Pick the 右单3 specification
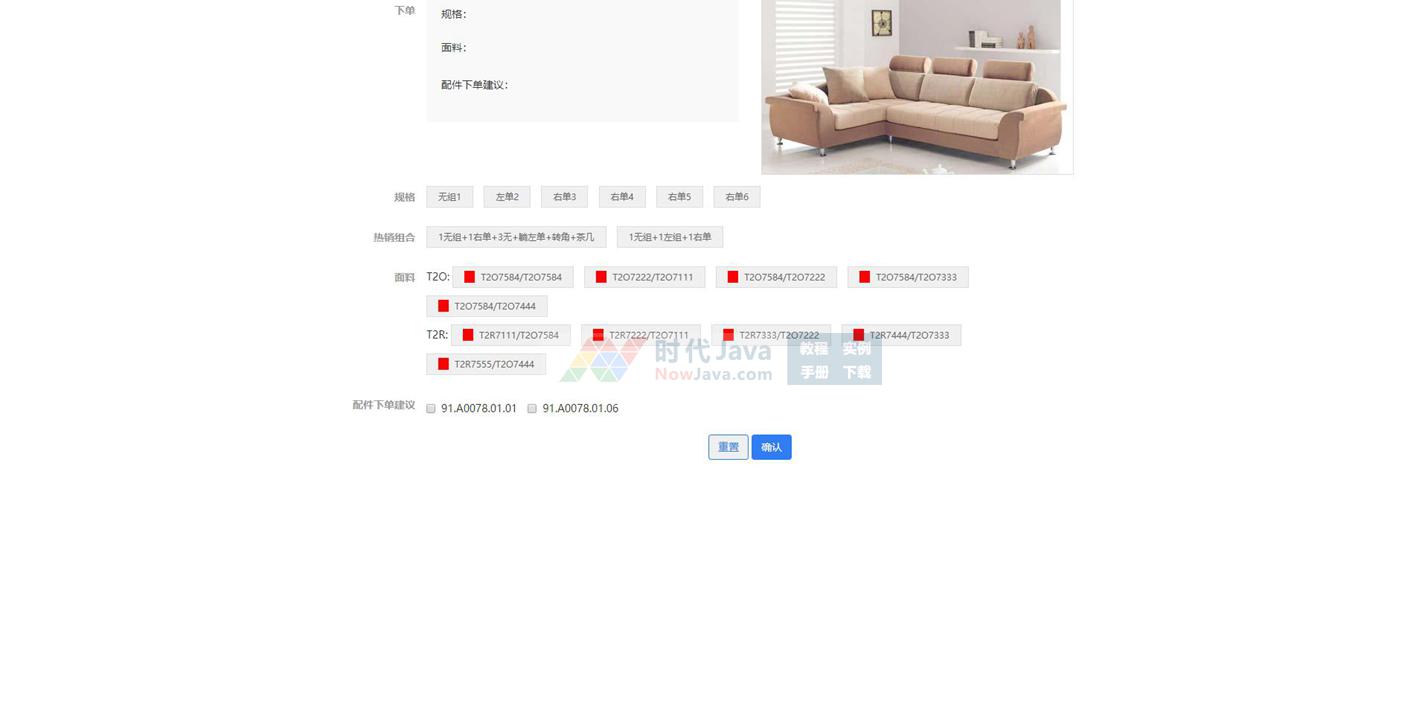 pyautogui.click(x=564, y=197)
